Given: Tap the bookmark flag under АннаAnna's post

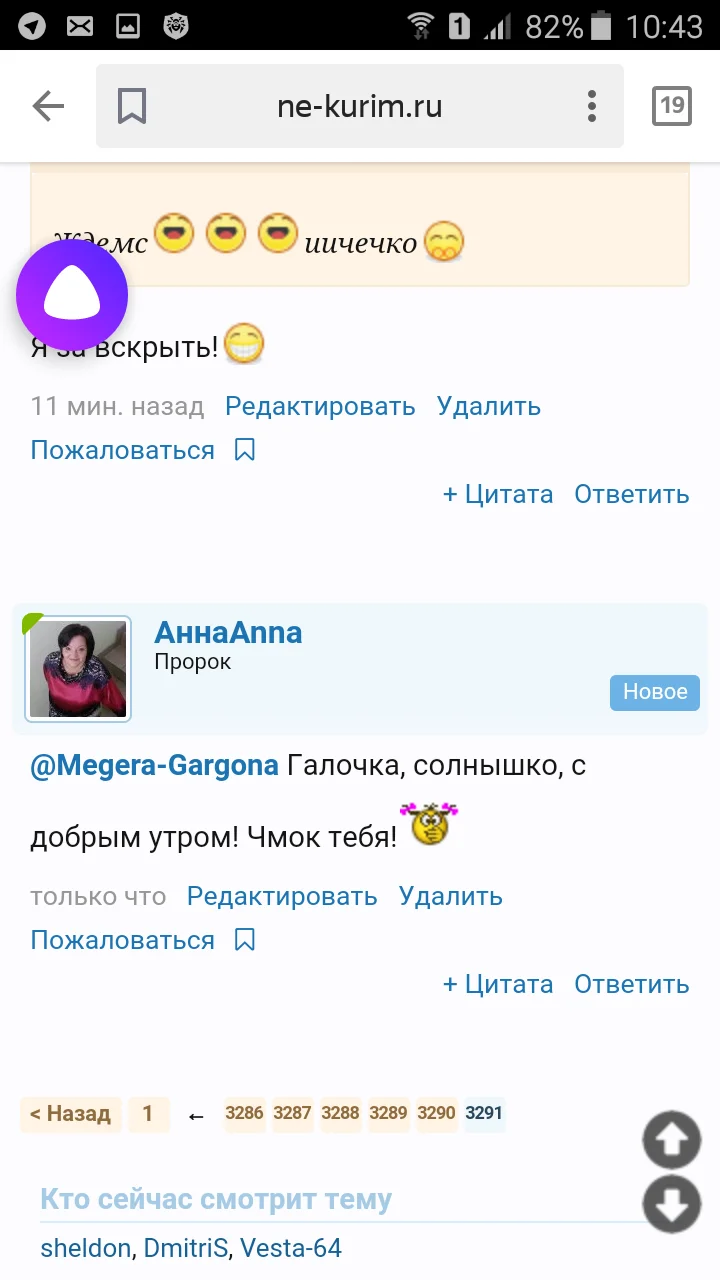Looking at the screenshot, I should (244, 939).
